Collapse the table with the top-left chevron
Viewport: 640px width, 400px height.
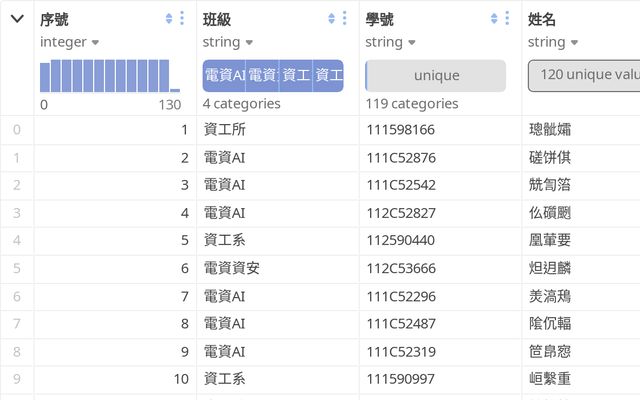click(17, 19)
